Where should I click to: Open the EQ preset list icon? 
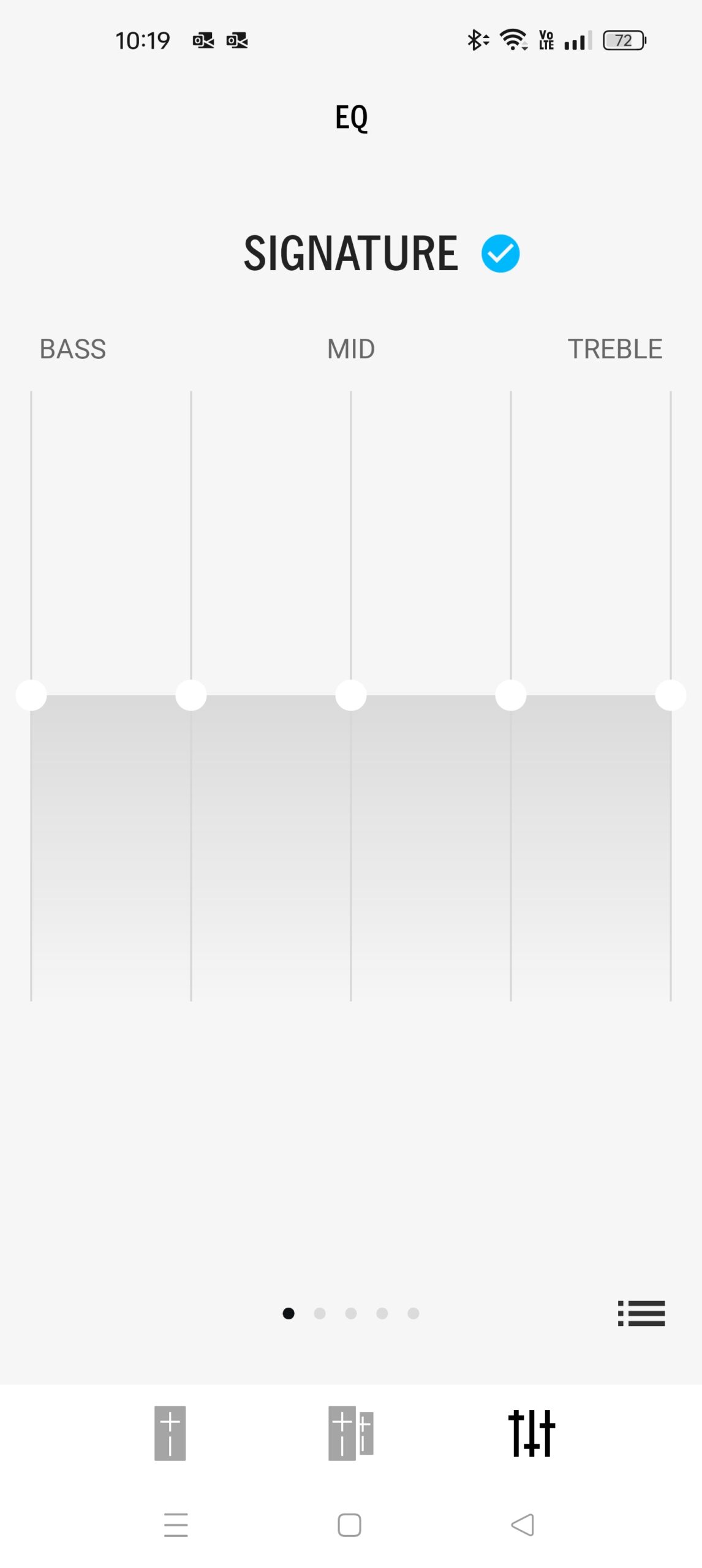641,1313
